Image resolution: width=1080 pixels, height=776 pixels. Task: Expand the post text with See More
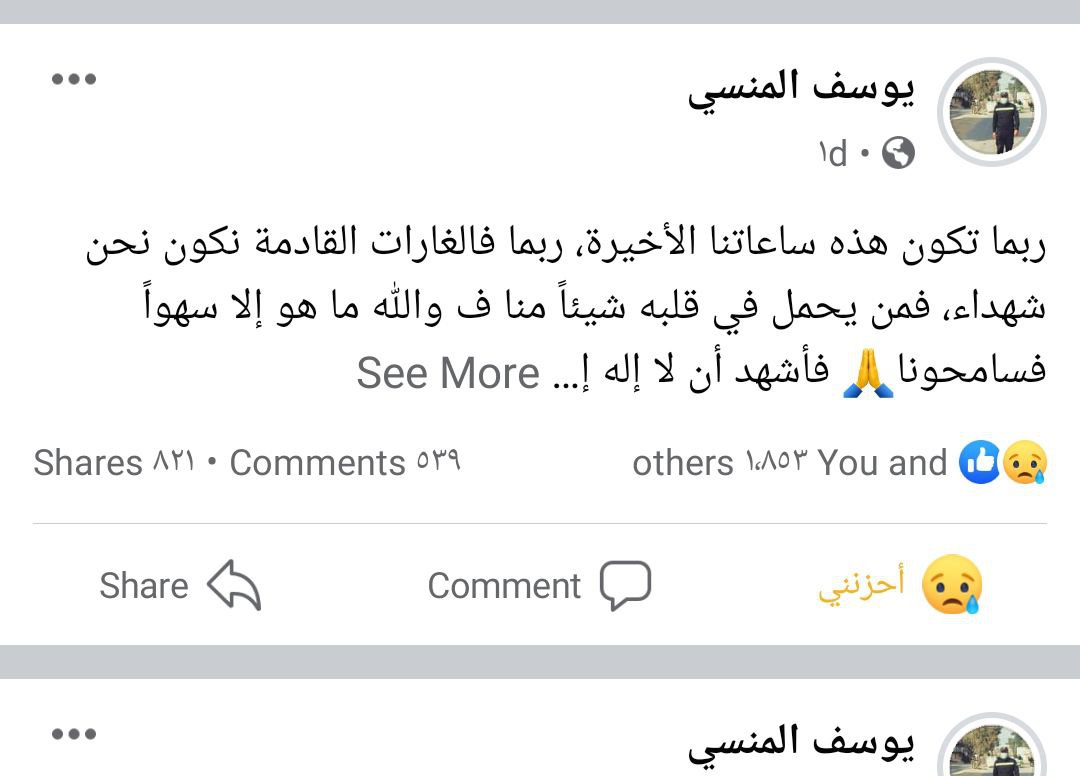tap(448, 374)
